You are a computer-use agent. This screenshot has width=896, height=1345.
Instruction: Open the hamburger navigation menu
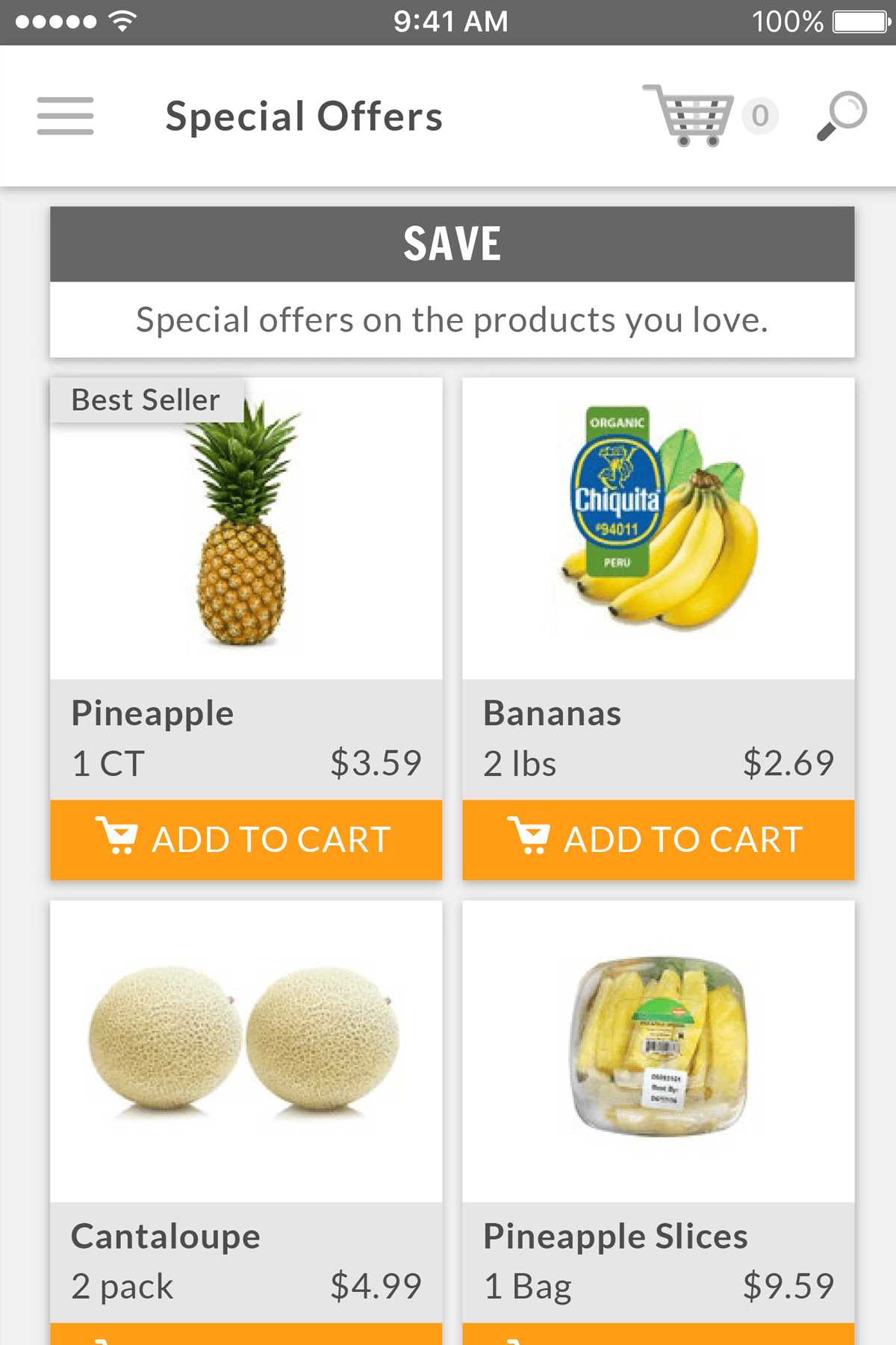tap(66, 116)
